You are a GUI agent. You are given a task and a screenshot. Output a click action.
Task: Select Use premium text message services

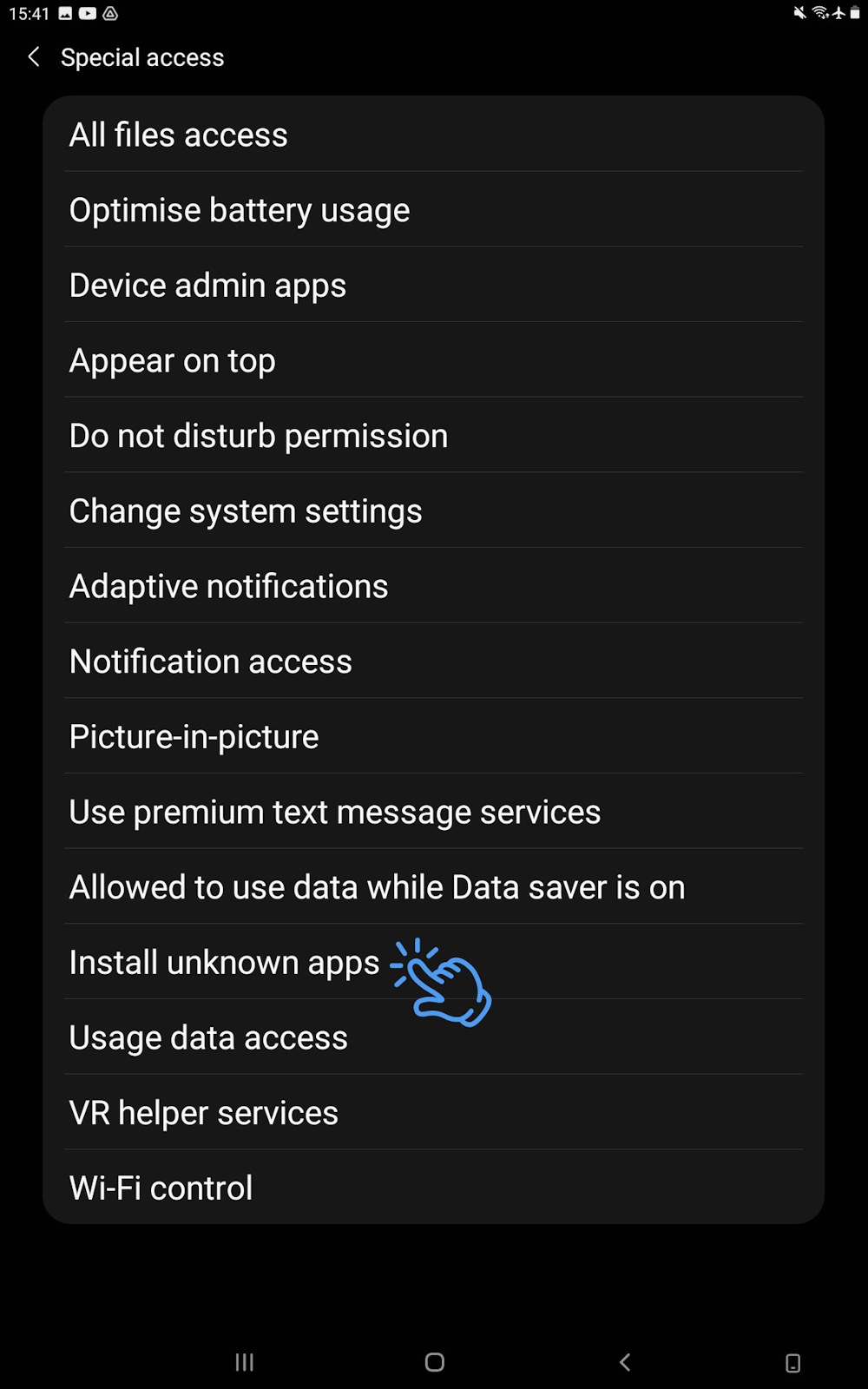[334, 811]
